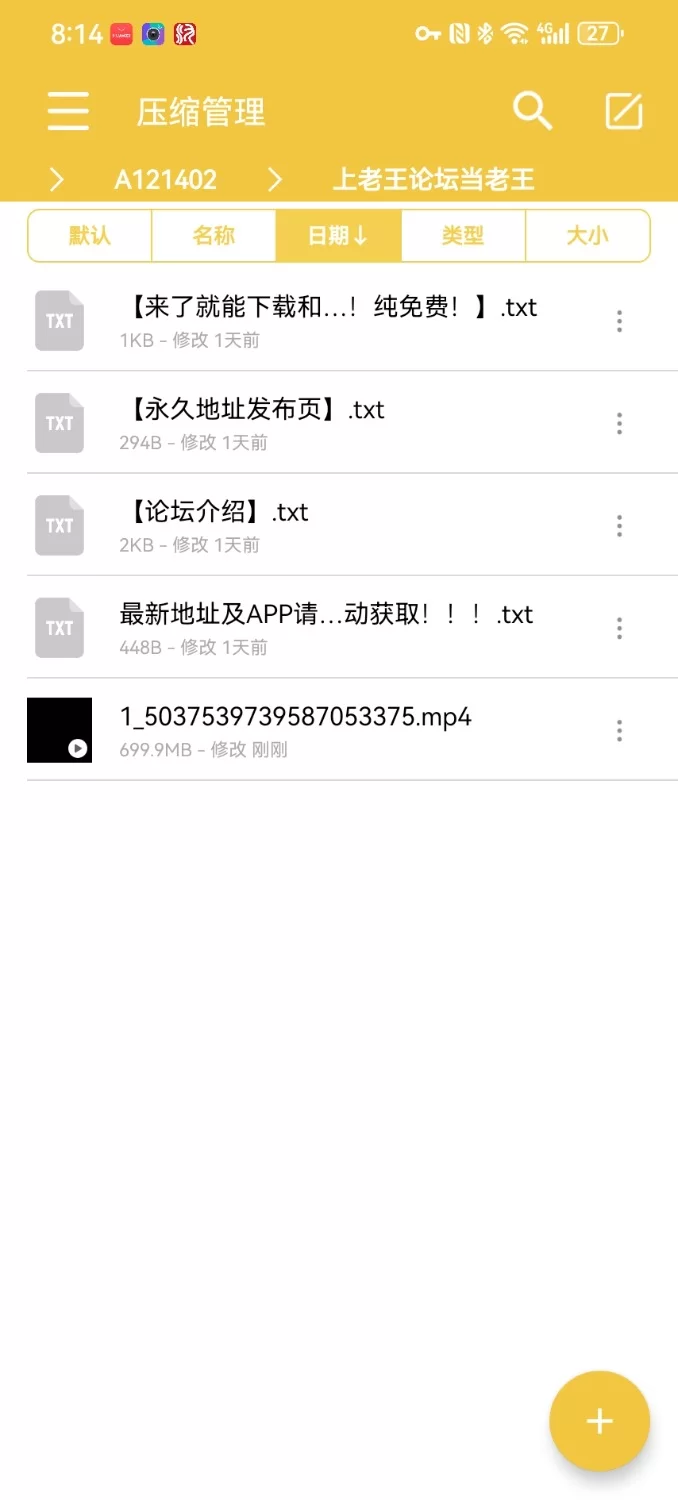Open more options for the mp4 video
The height and width of the screenshot is (1500, 678).
coord(620,730)
